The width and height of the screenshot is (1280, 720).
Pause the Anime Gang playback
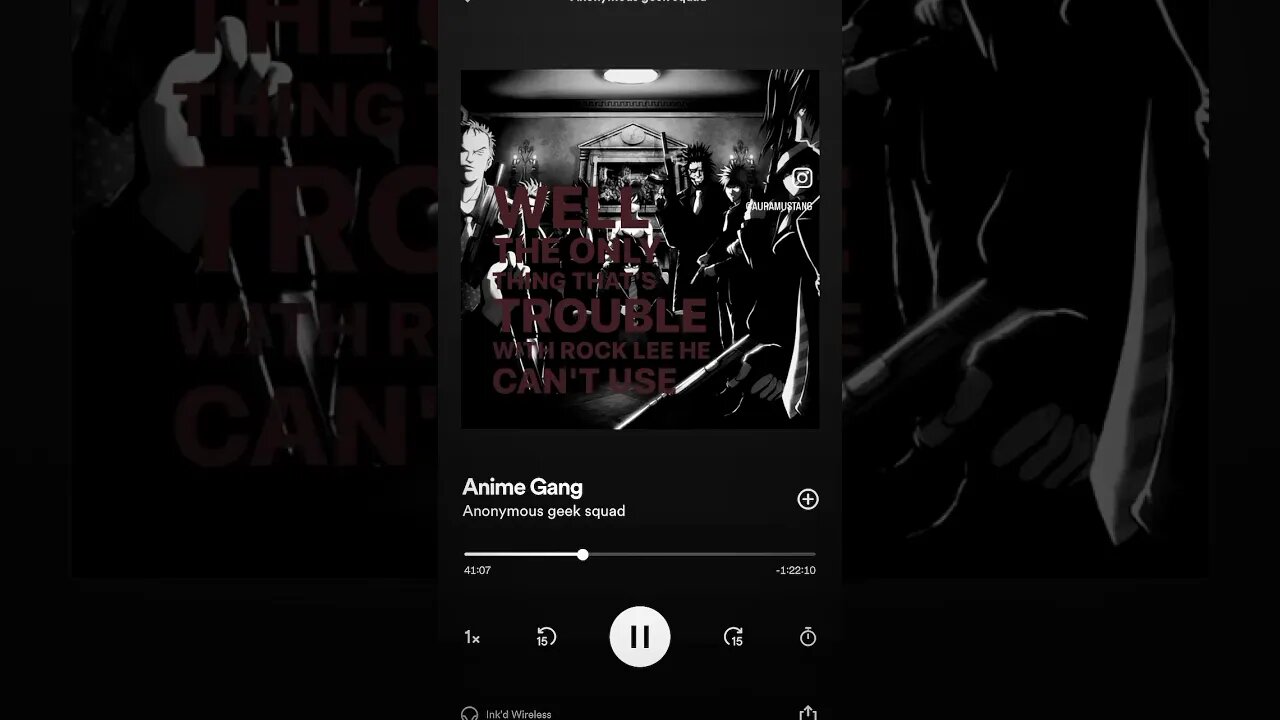pyautogui.click(x=640, y=637)
